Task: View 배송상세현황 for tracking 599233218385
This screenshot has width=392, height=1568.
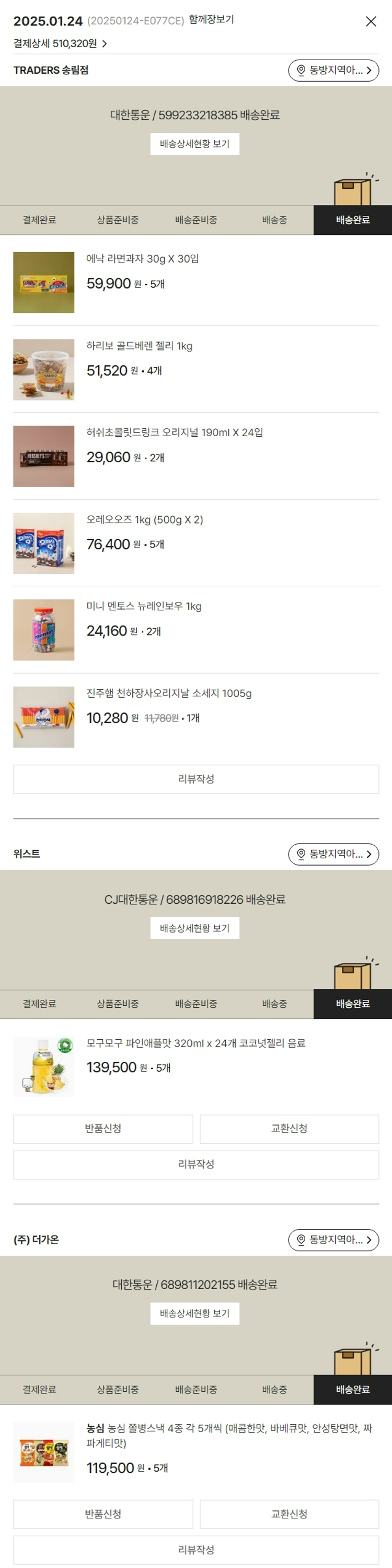Action: coord(195,144)
